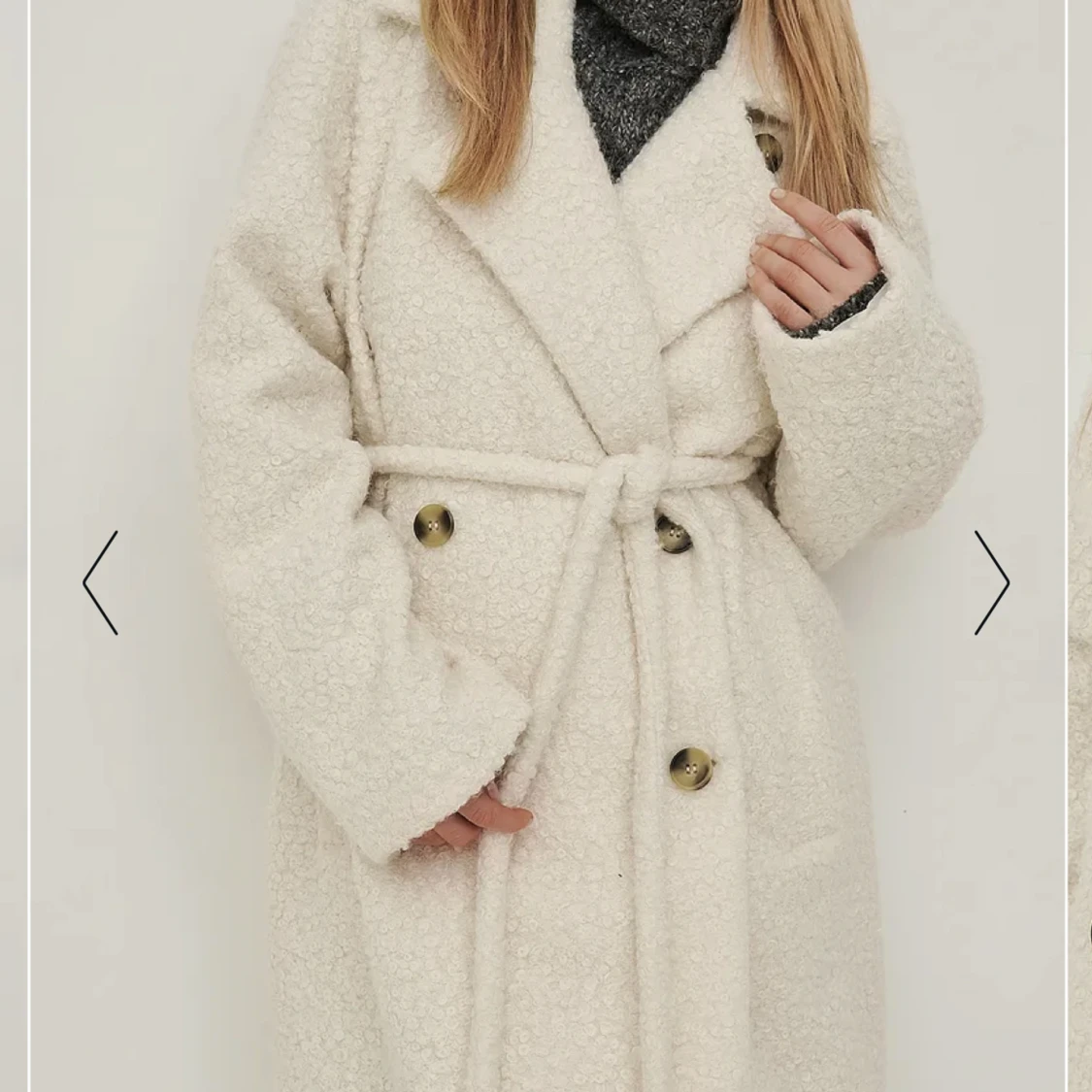Go to the previous product photo
Image resolution: width=1092 pixels, height=1092 pixels.
pos(100,582)
